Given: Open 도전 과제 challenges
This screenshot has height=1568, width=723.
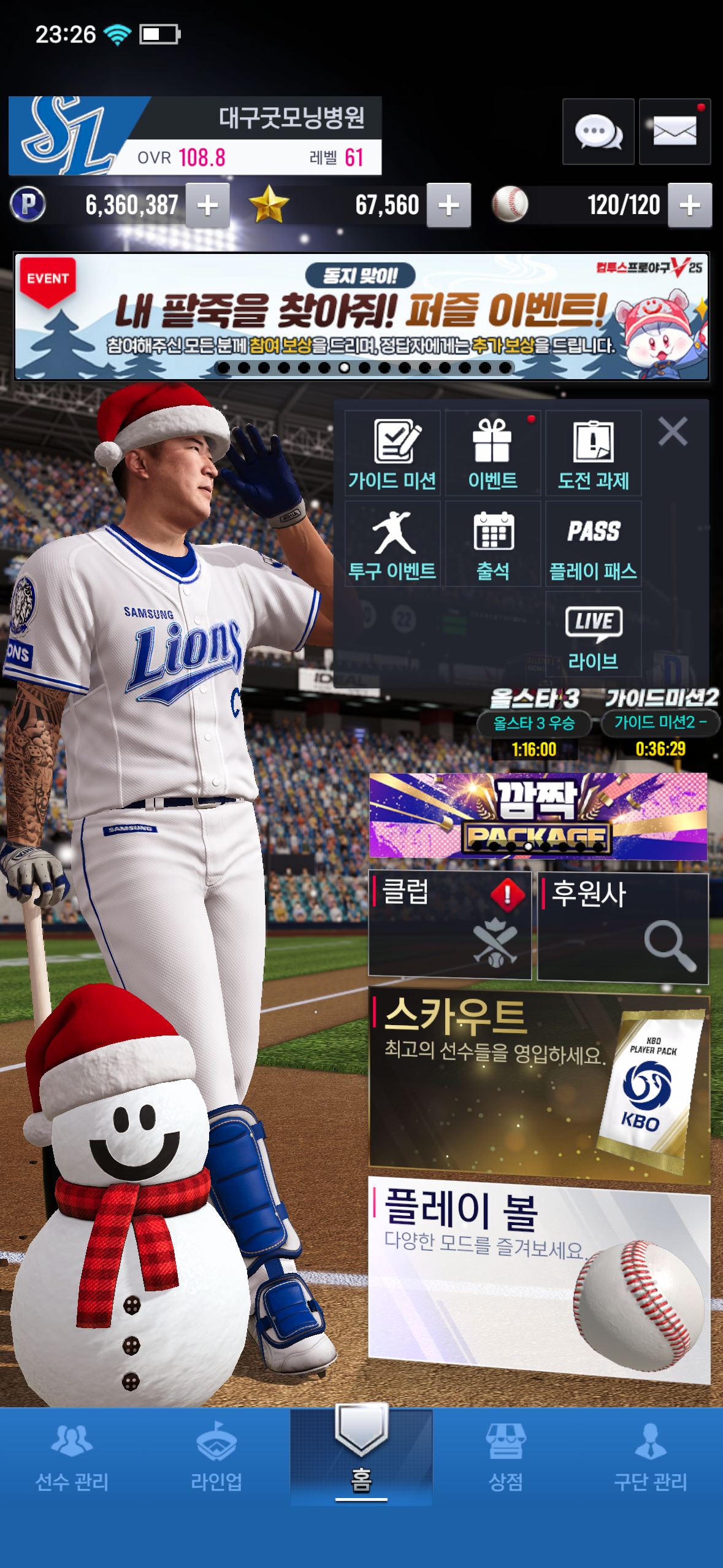Looking at the screenshot, I should coord(593,453).
